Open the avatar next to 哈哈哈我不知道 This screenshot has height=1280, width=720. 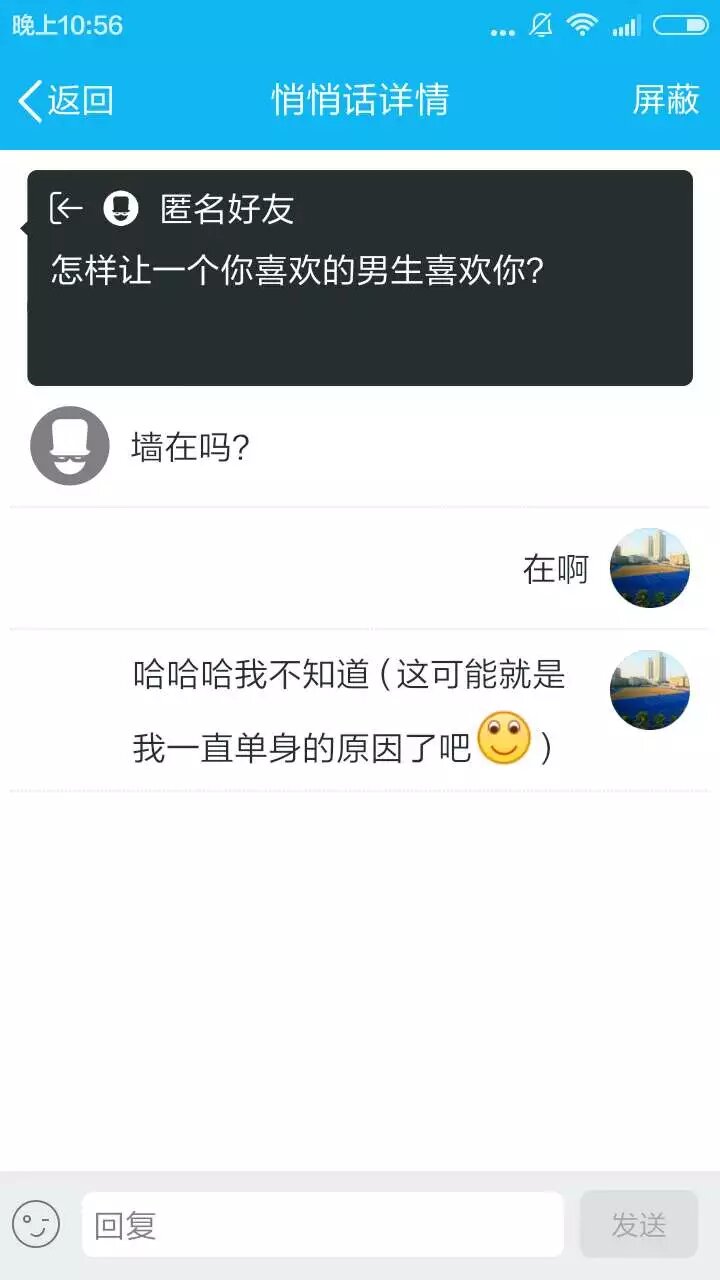pos(650,690)
